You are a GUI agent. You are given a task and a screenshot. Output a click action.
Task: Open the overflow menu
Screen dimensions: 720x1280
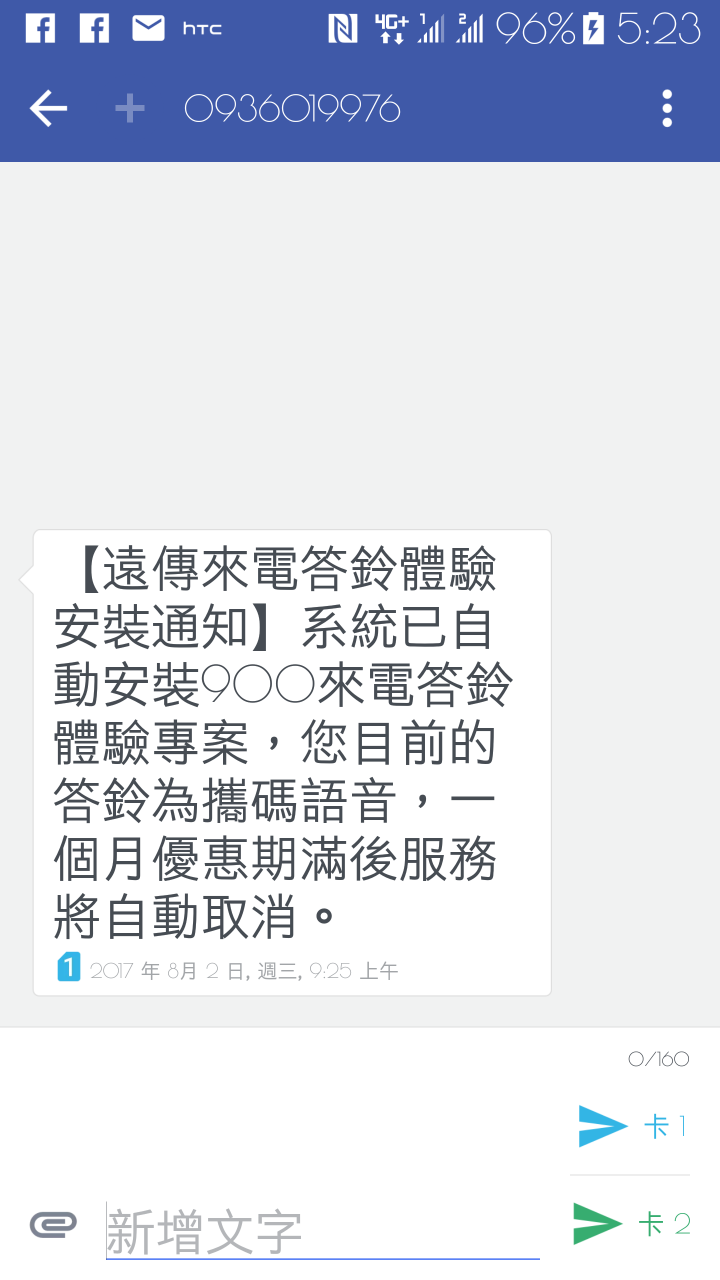click(x=667, y=108)
